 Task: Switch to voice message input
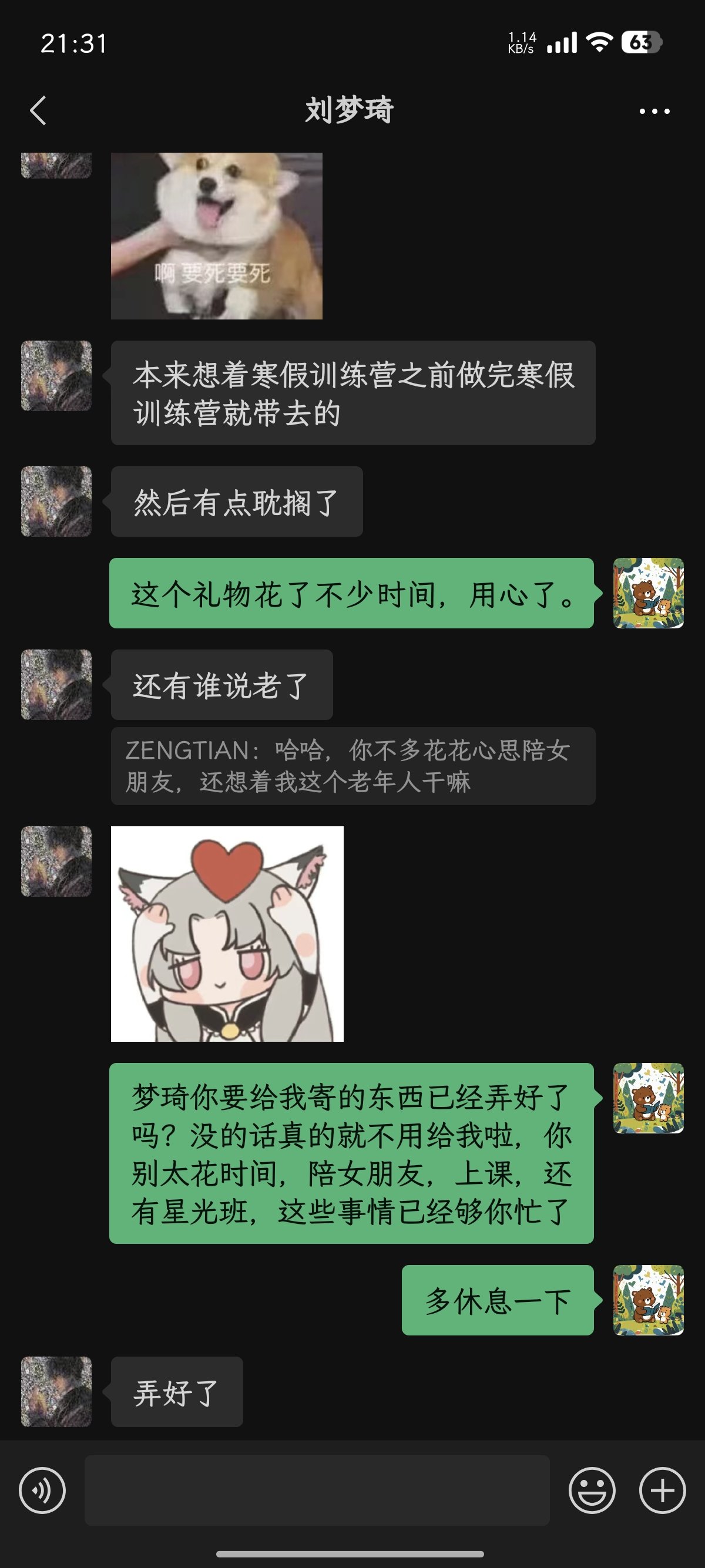42,1490
